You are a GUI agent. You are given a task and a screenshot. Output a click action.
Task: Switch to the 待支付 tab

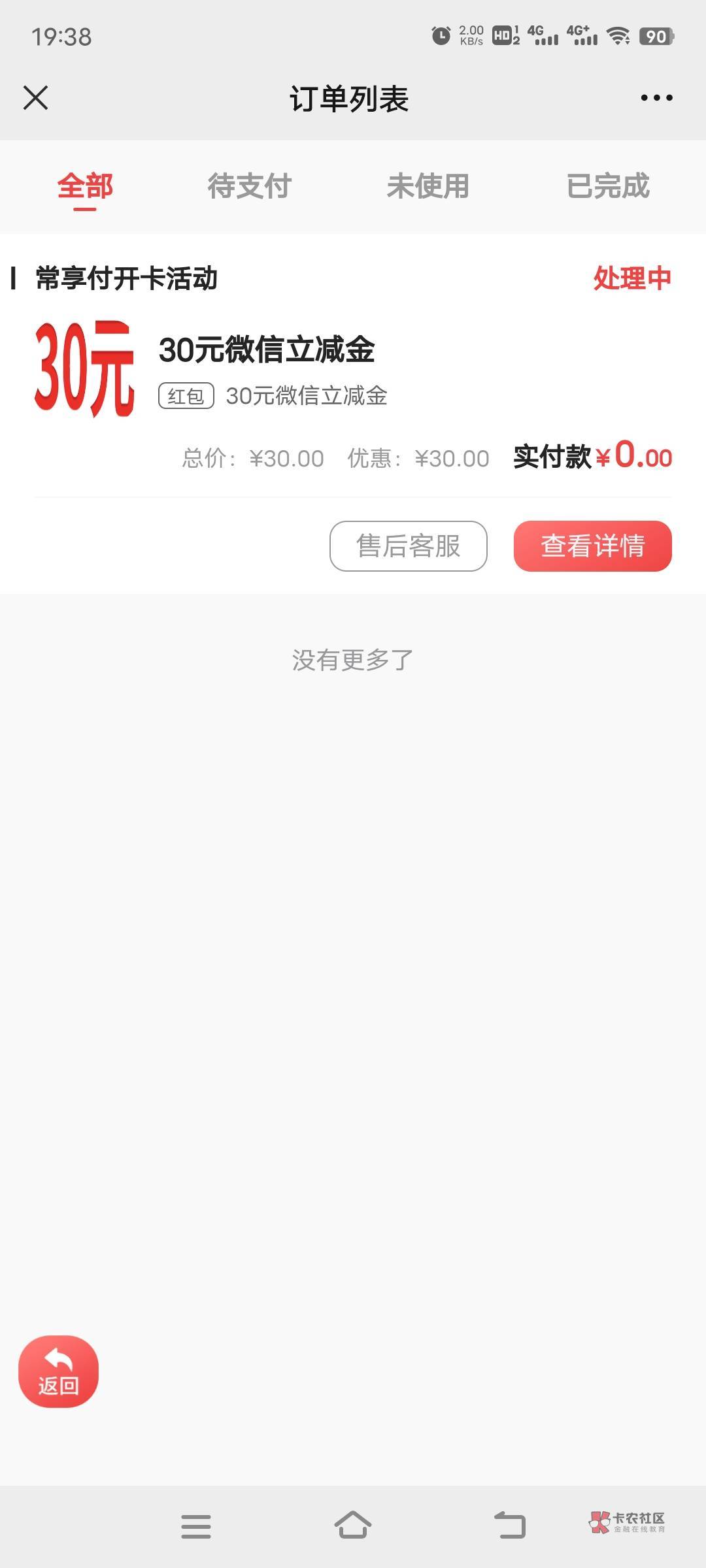pyautogui.click(x=249, y=186)
